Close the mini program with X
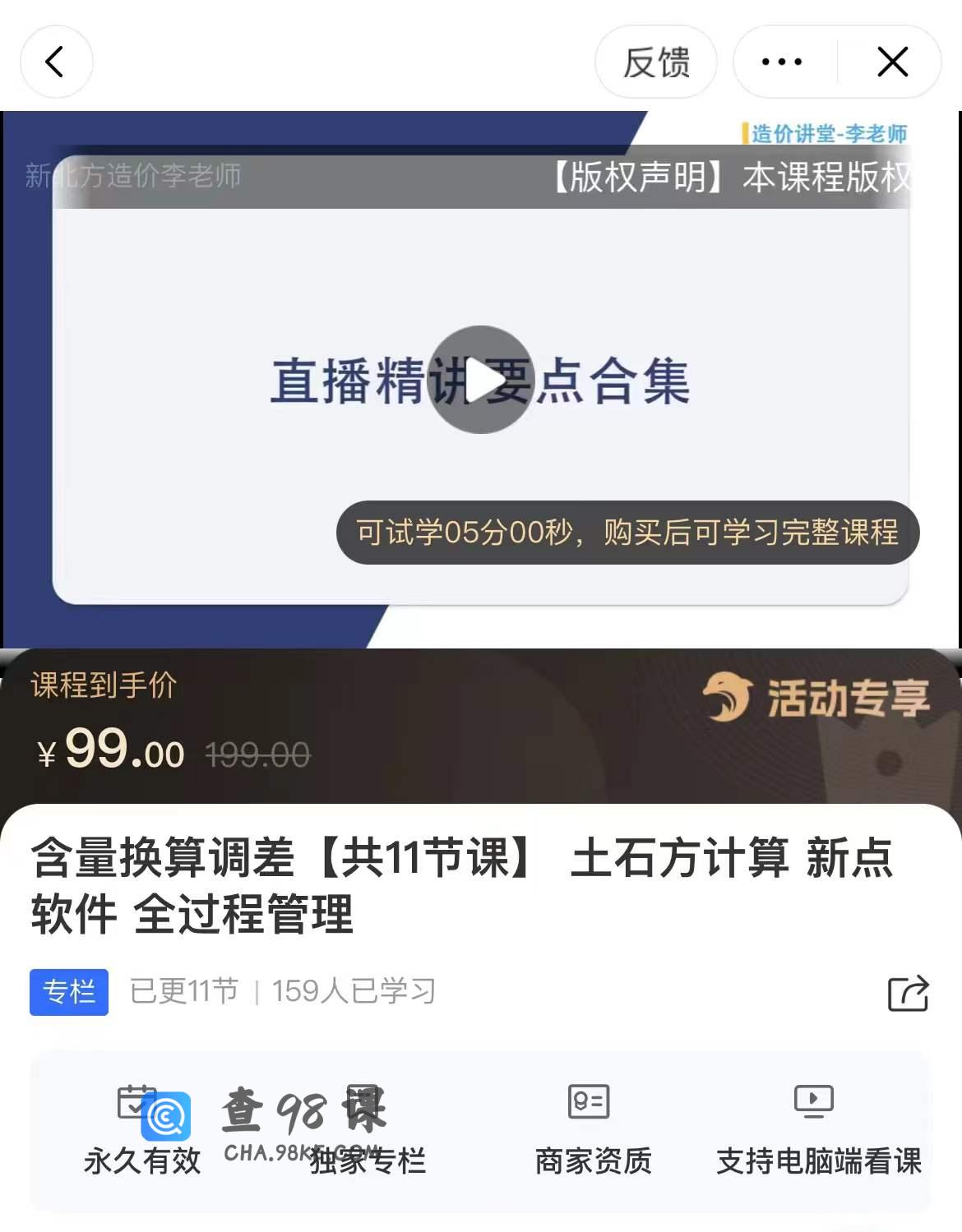 point(892,62)
